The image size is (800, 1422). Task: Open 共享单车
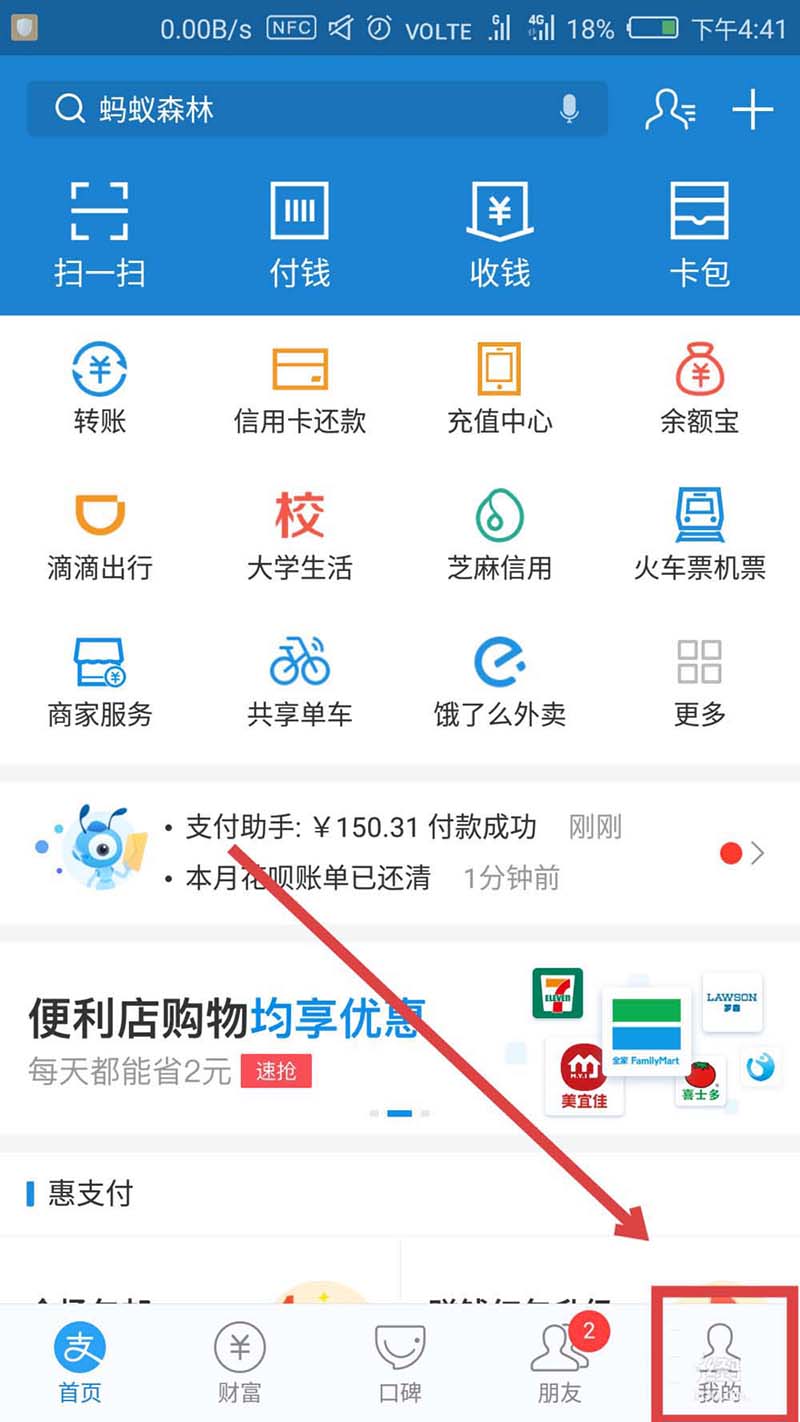(300, 680)
